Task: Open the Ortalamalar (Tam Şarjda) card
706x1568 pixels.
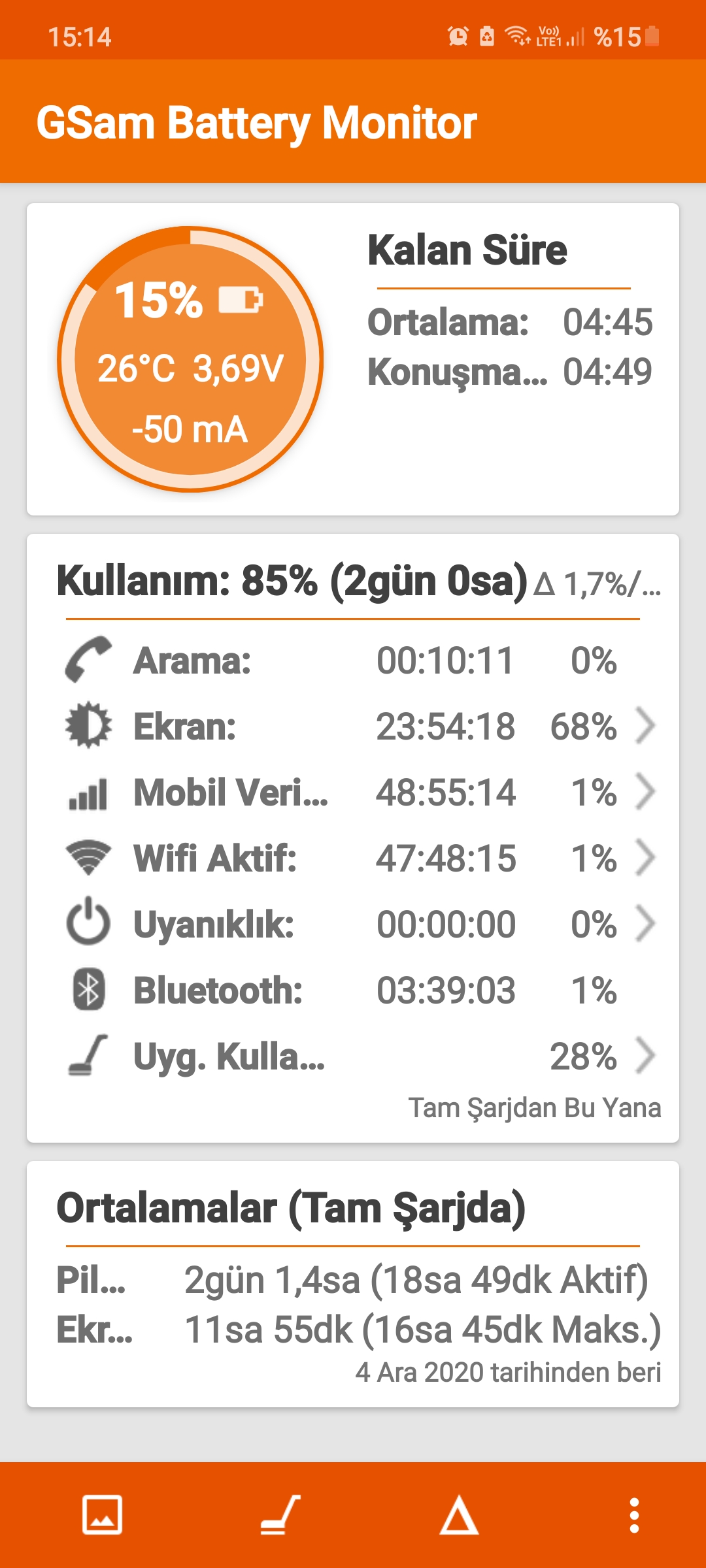Action: [x=353, y=1284]
